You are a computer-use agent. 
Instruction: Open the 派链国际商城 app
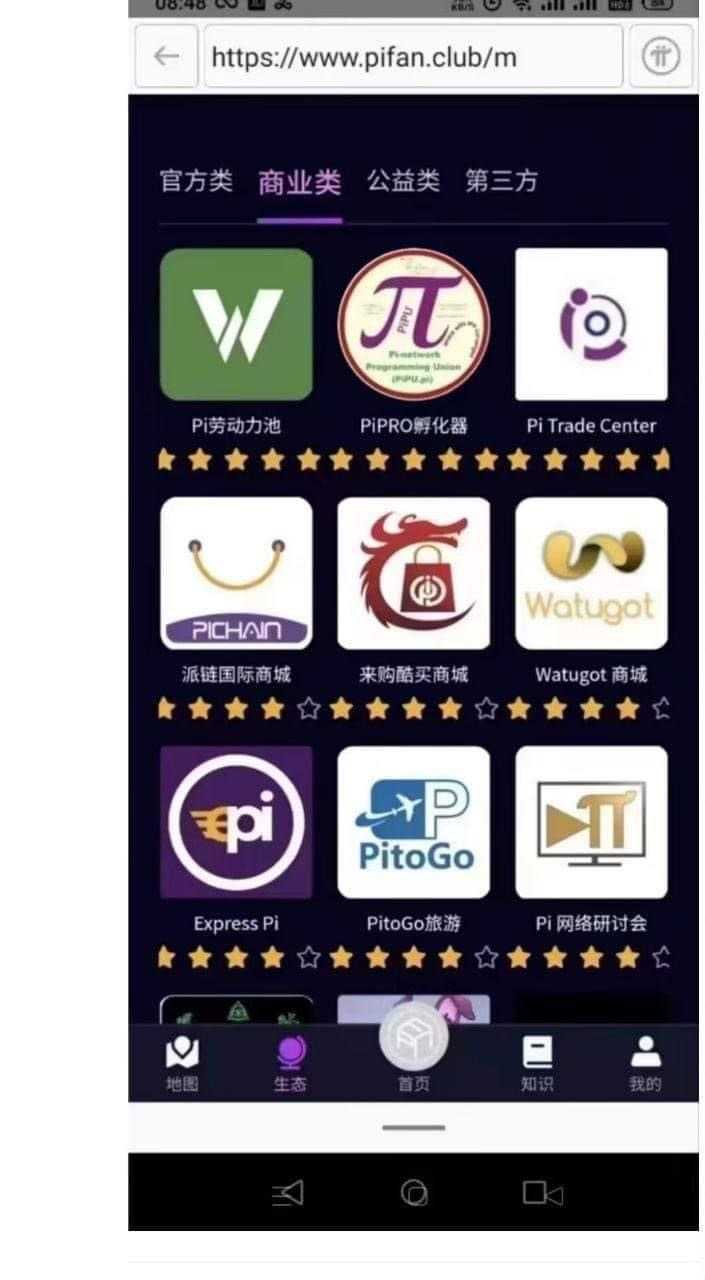coord(236,573)
